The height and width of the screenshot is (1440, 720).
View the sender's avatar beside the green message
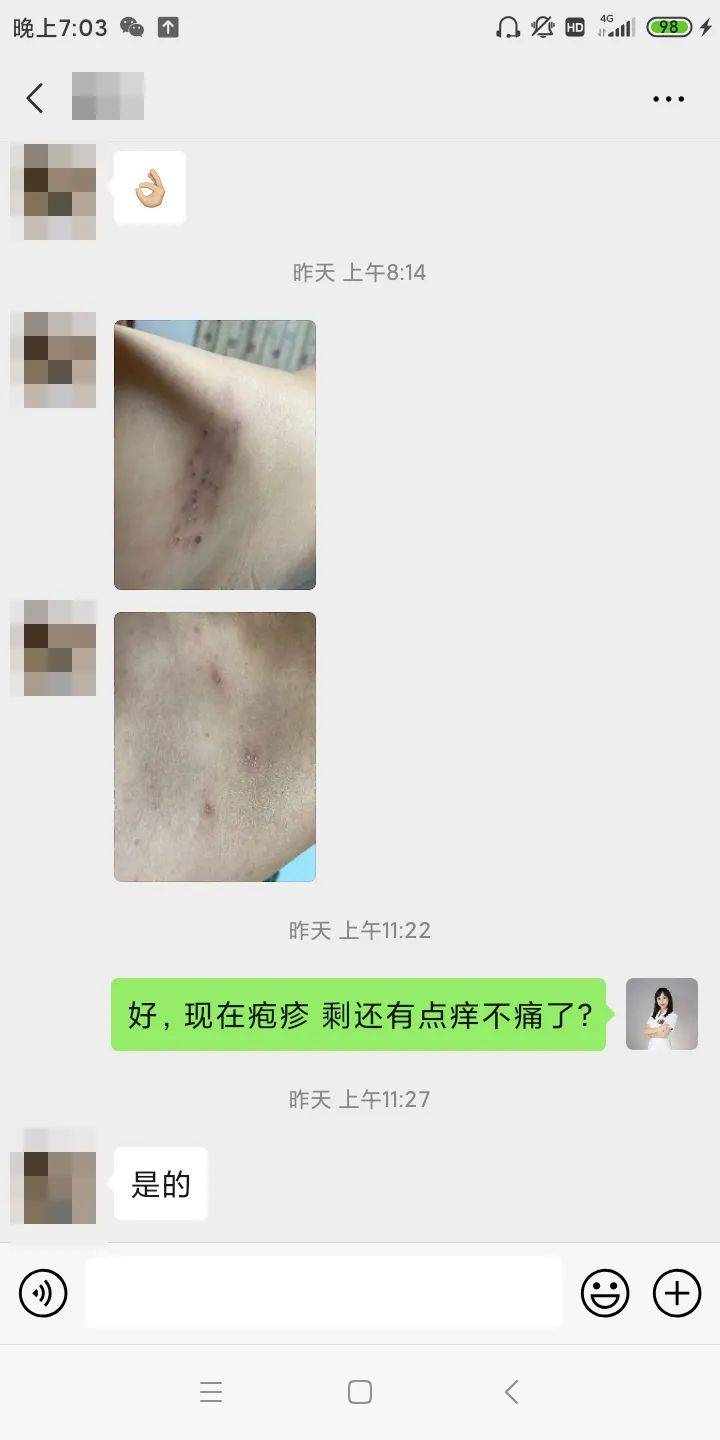pos(662,1014)
